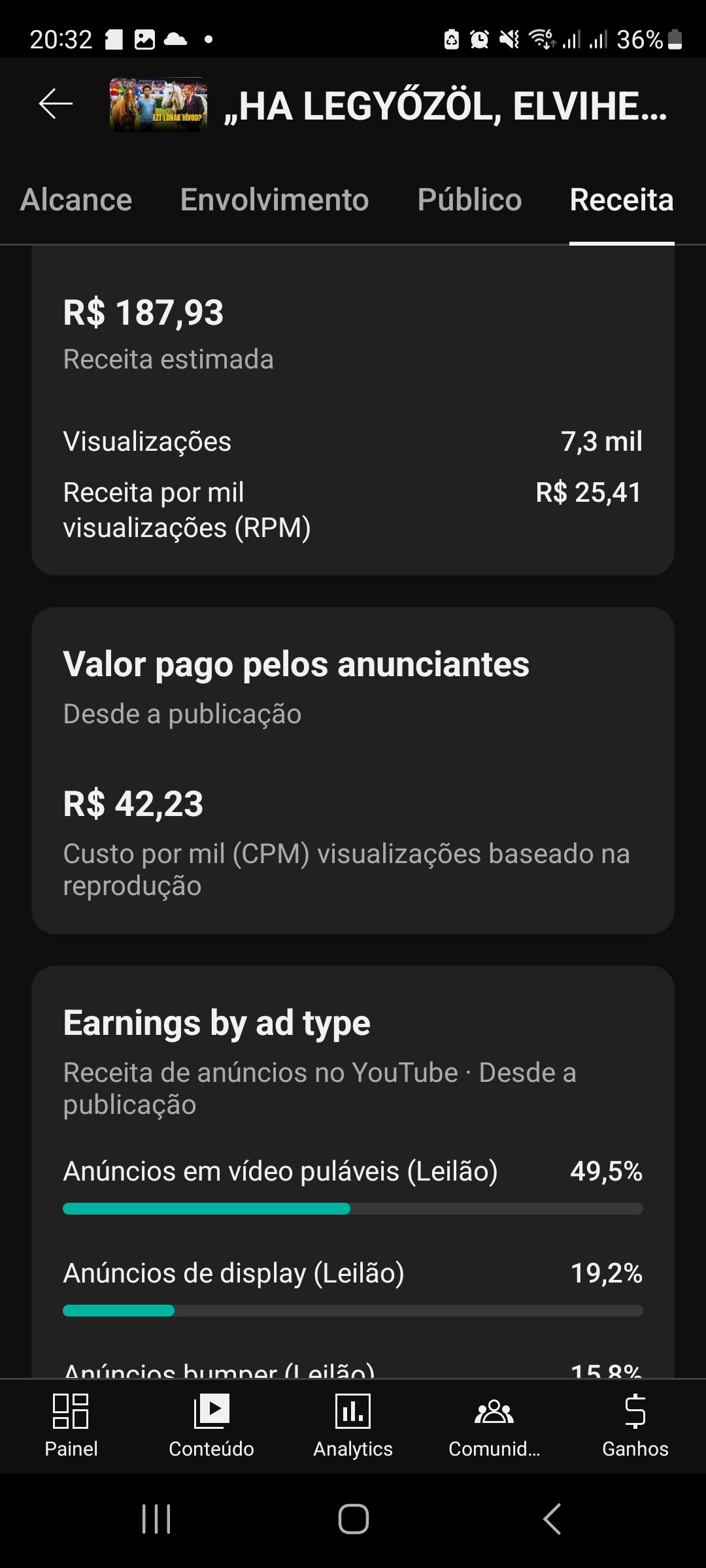Switch to the Comunidade section
706x1568 pixels.
tap(494, 1426)
